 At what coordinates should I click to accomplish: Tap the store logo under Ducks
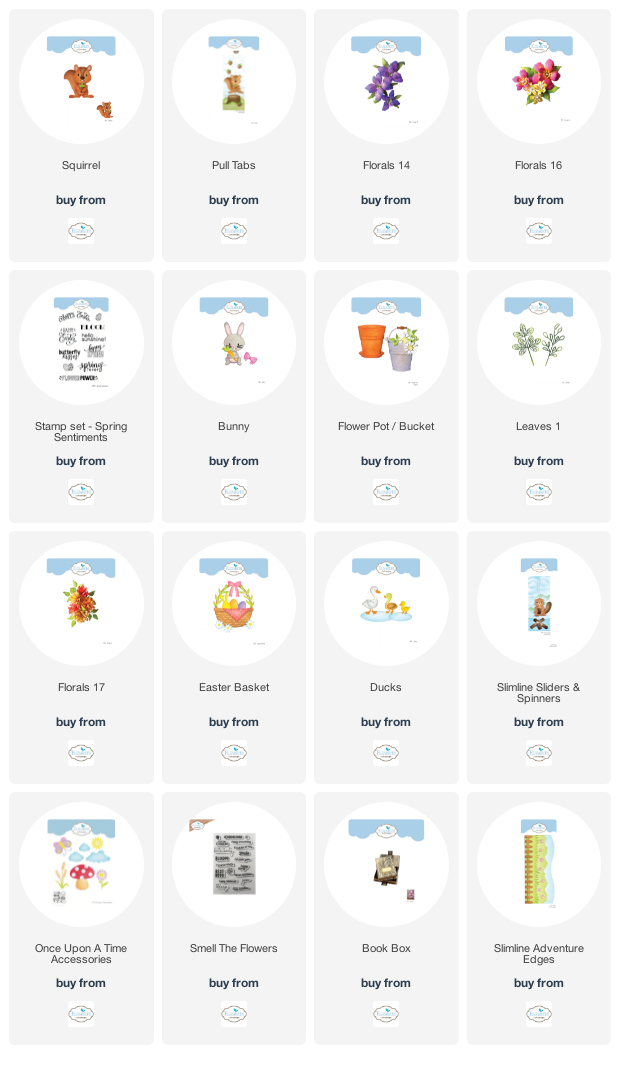pos(386,753)
